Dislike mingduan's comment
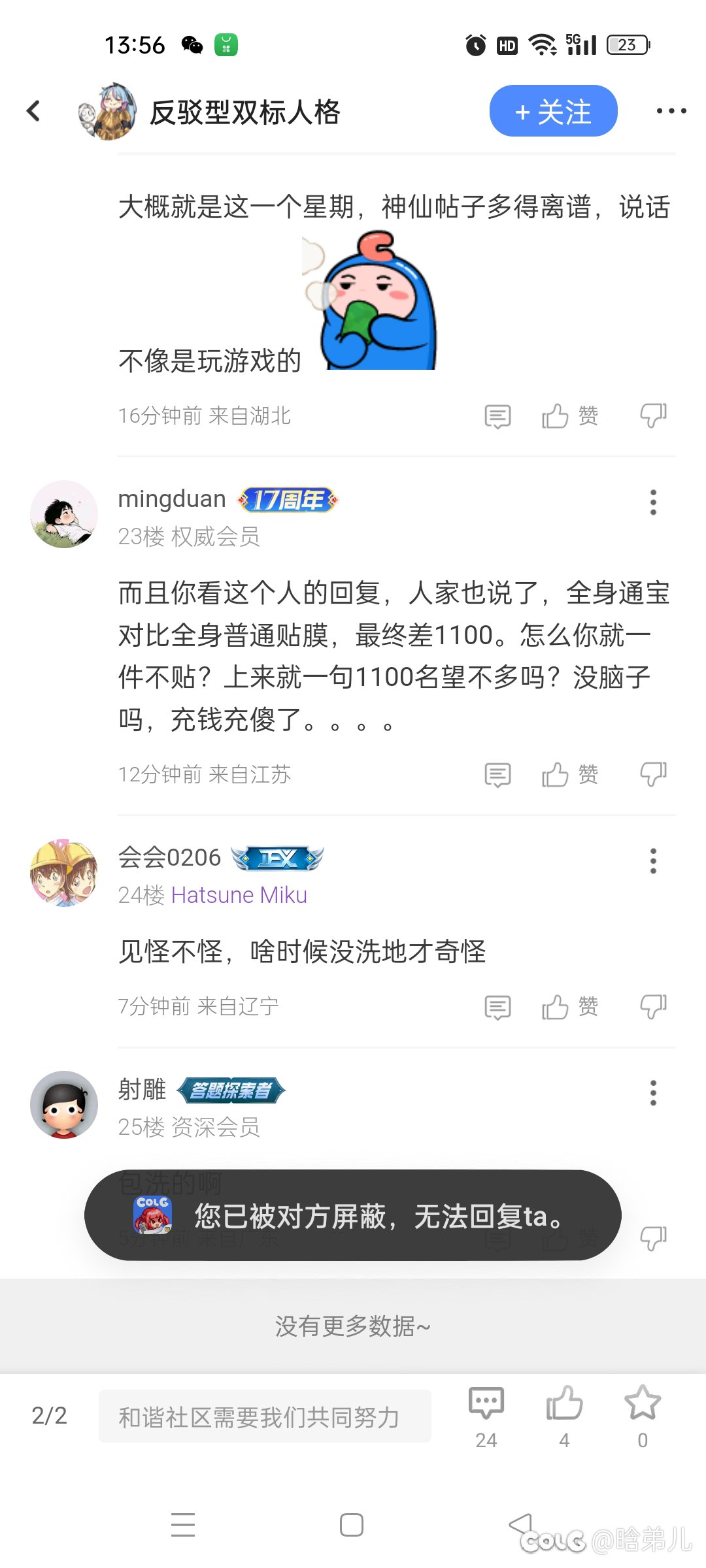Screen dimensions: 706x1568 point(653,775)
